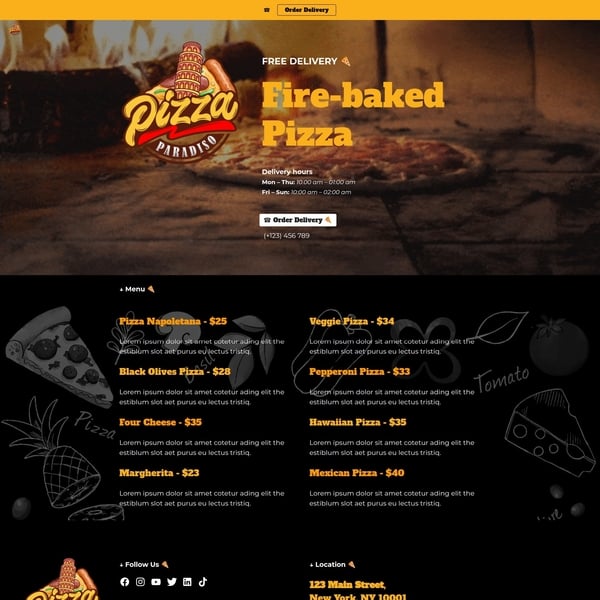The image size is (600, 600).
Task: Tap Order Delivery in the top bar
Action: (306, 10)
